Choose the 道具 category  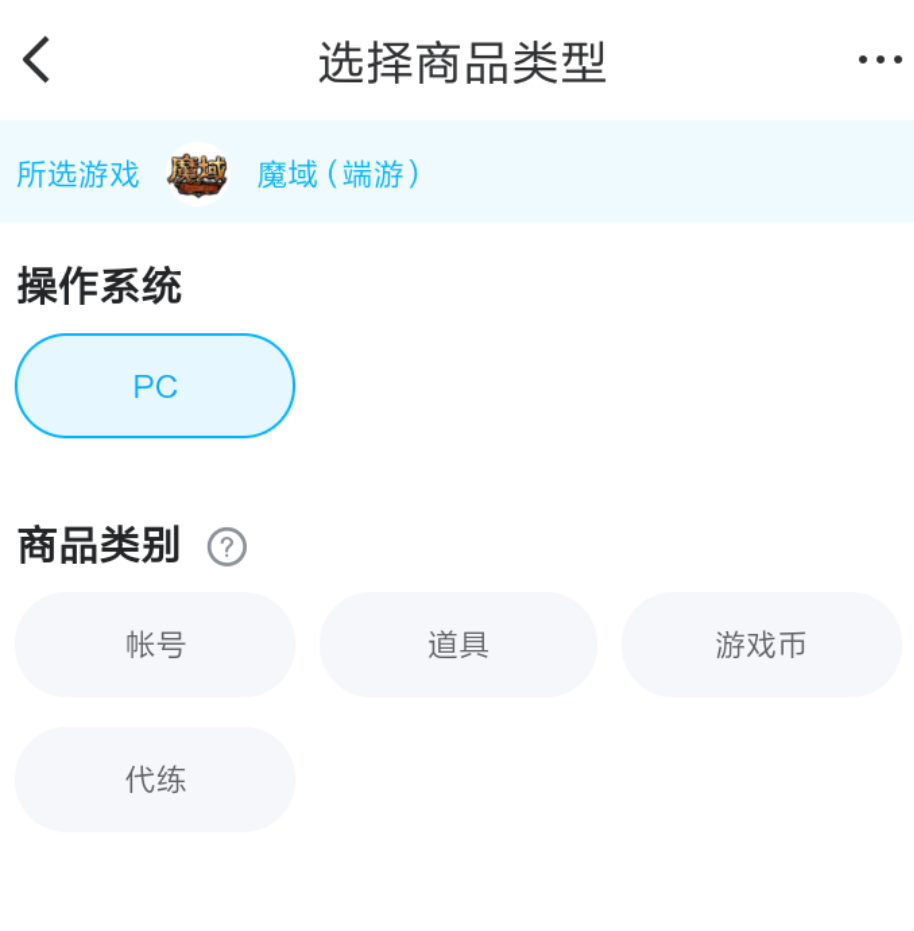click(458, 645)
